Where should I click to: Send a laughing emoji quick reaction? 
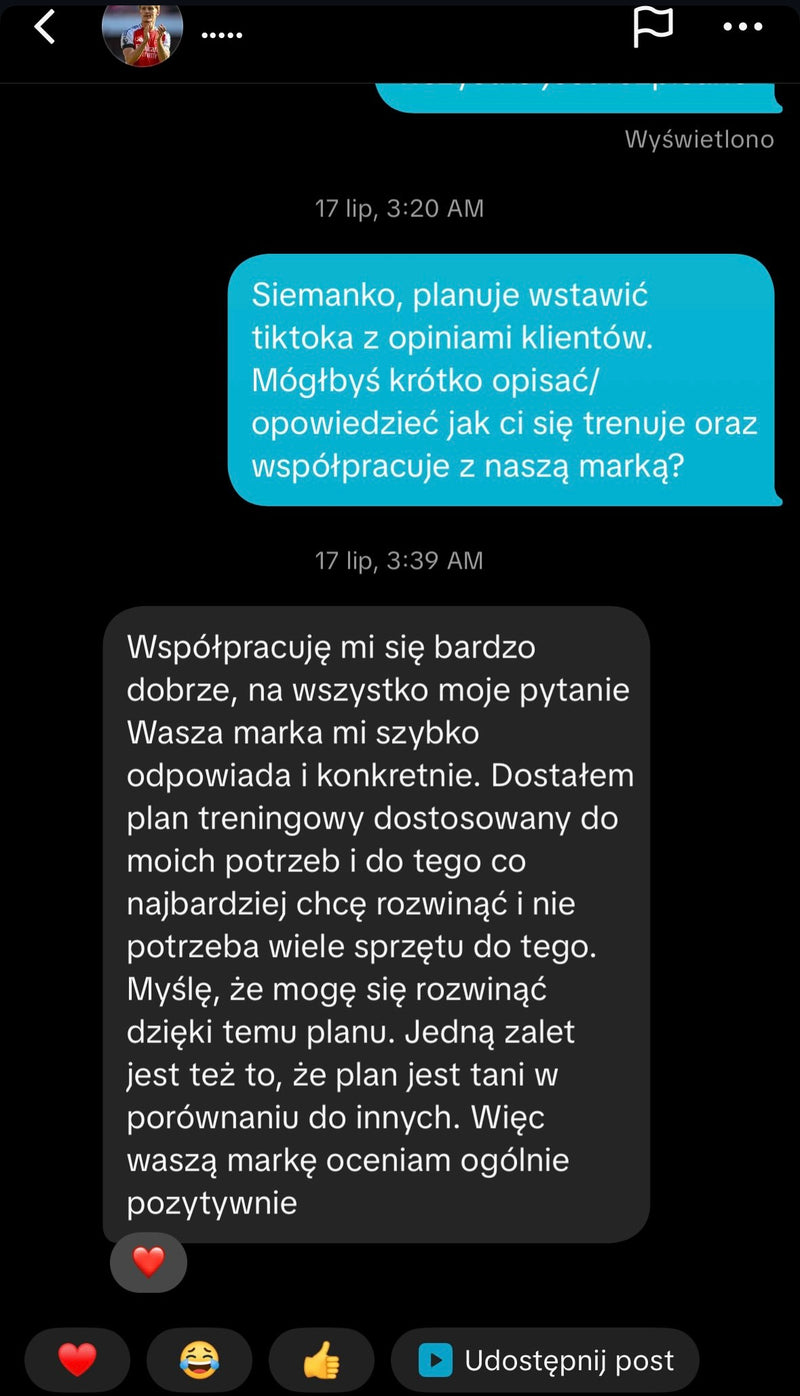tap(199, 1360)
